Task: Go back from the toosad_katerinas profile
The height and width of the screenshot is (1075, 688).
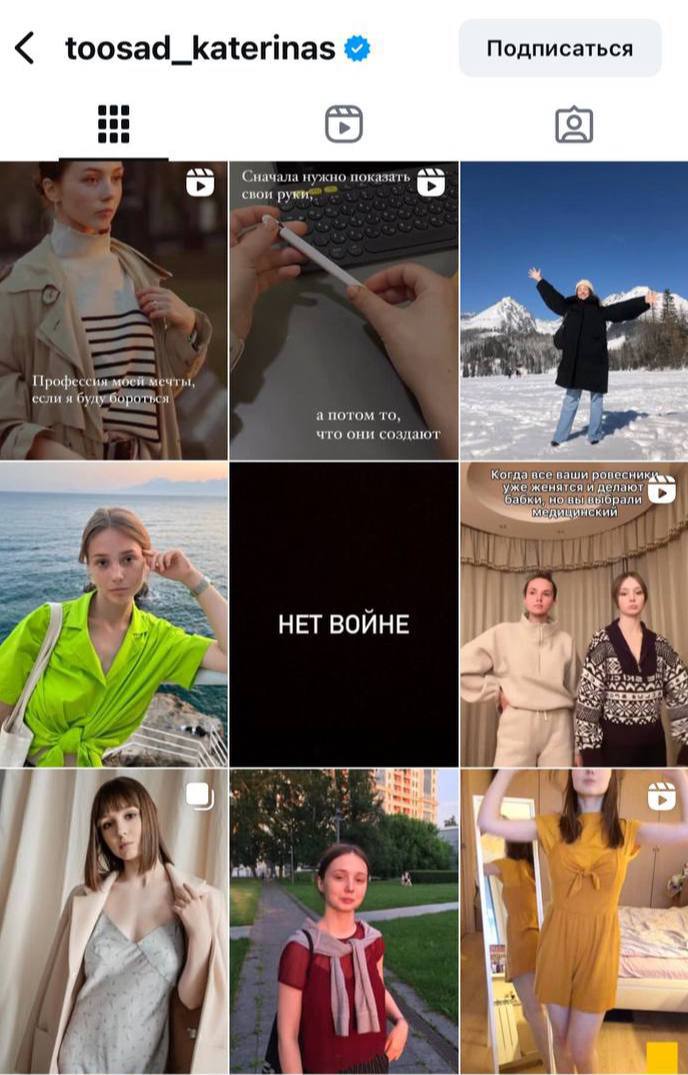Action: coord(24,48)
